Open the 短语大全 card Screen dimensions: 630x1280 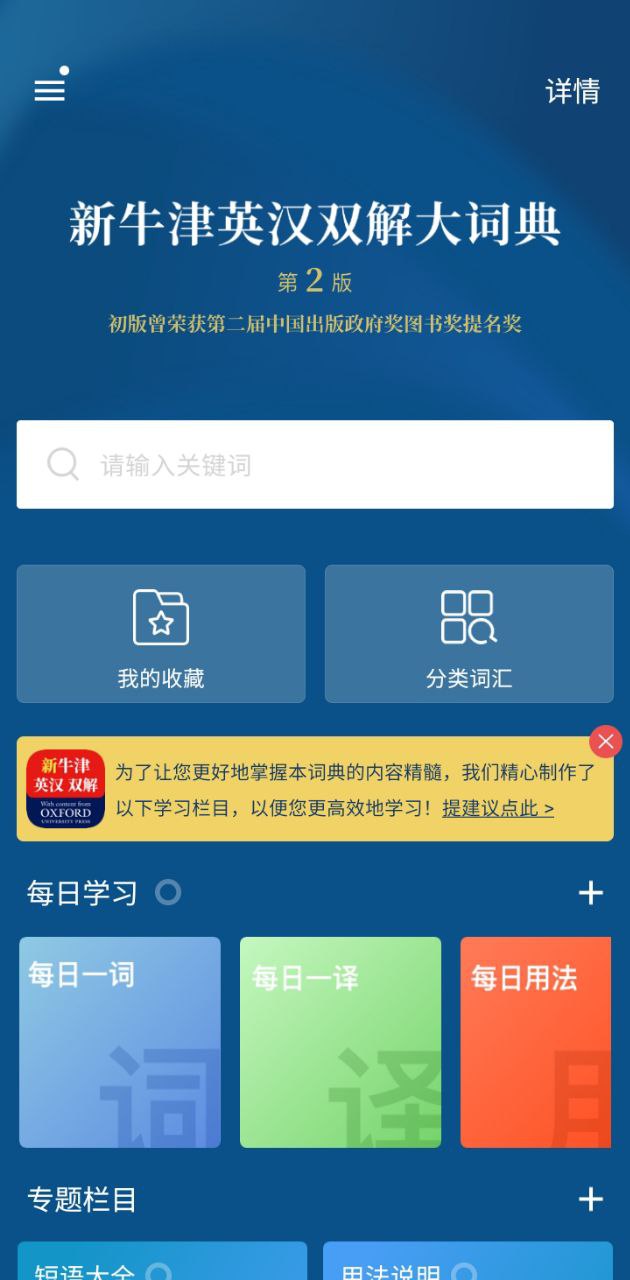tap(162, 1264)
